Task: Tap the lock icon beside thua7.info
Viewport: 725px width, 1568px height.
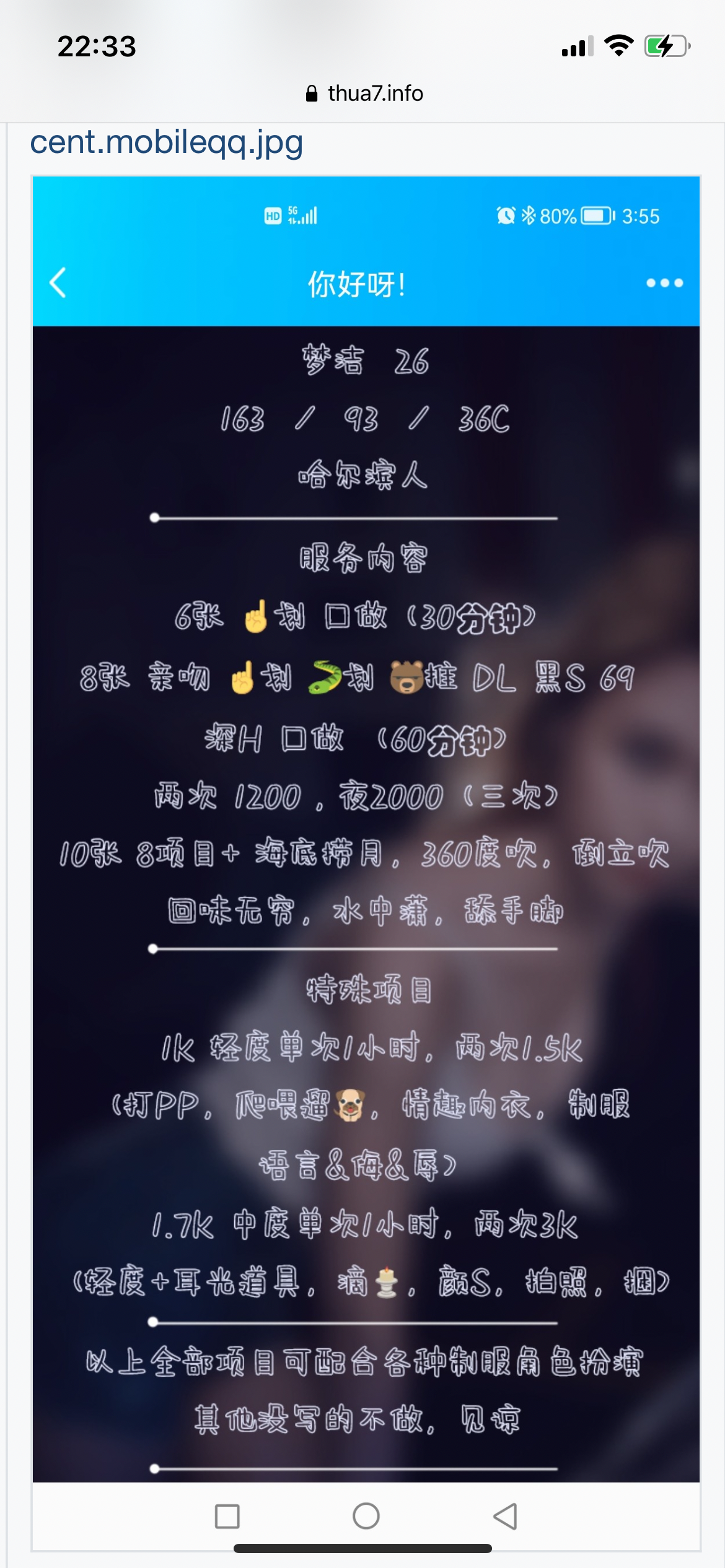Action: tap(312, 93)
